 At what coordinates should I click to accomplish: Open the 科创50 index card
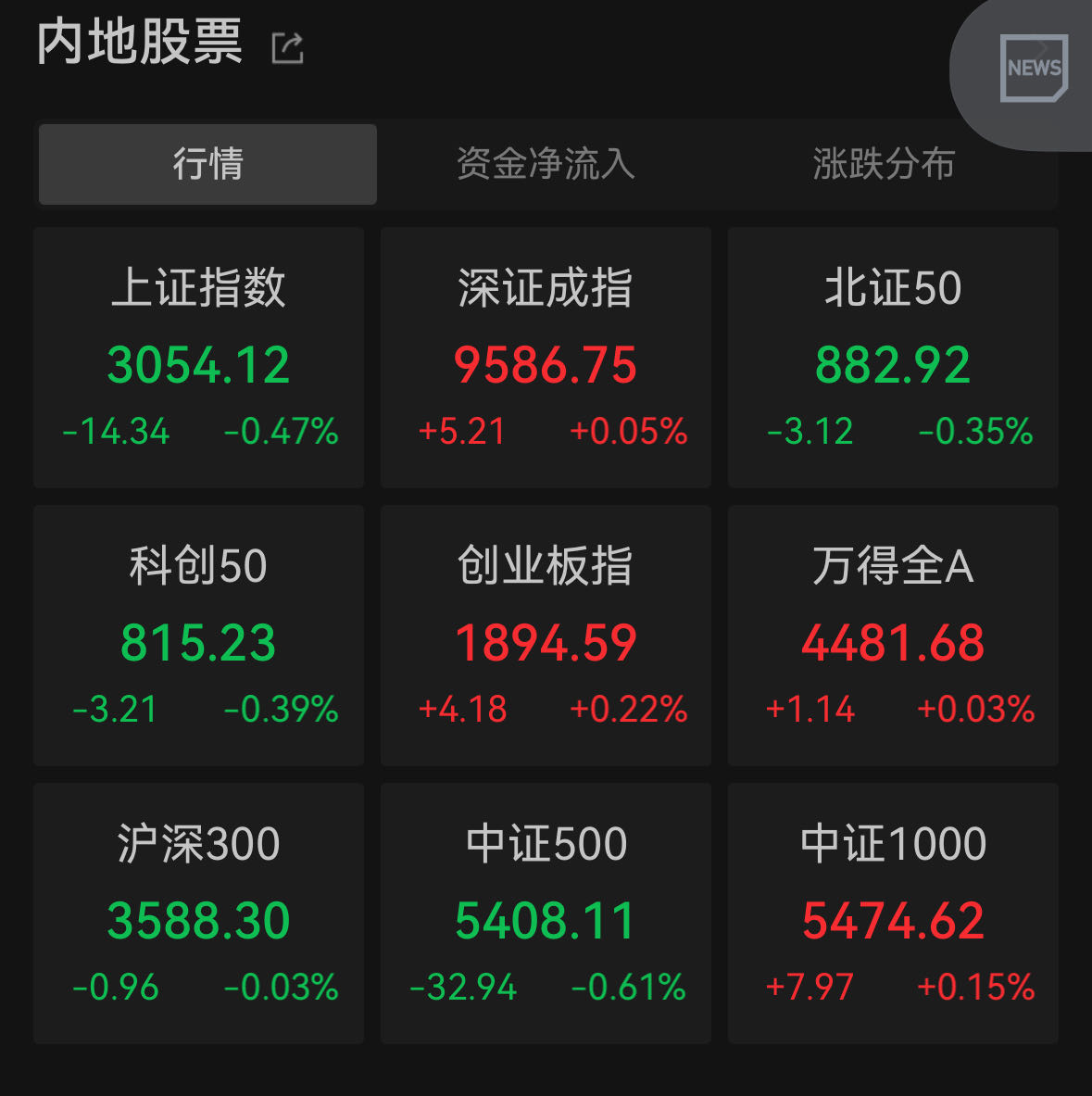coord(198,636)
